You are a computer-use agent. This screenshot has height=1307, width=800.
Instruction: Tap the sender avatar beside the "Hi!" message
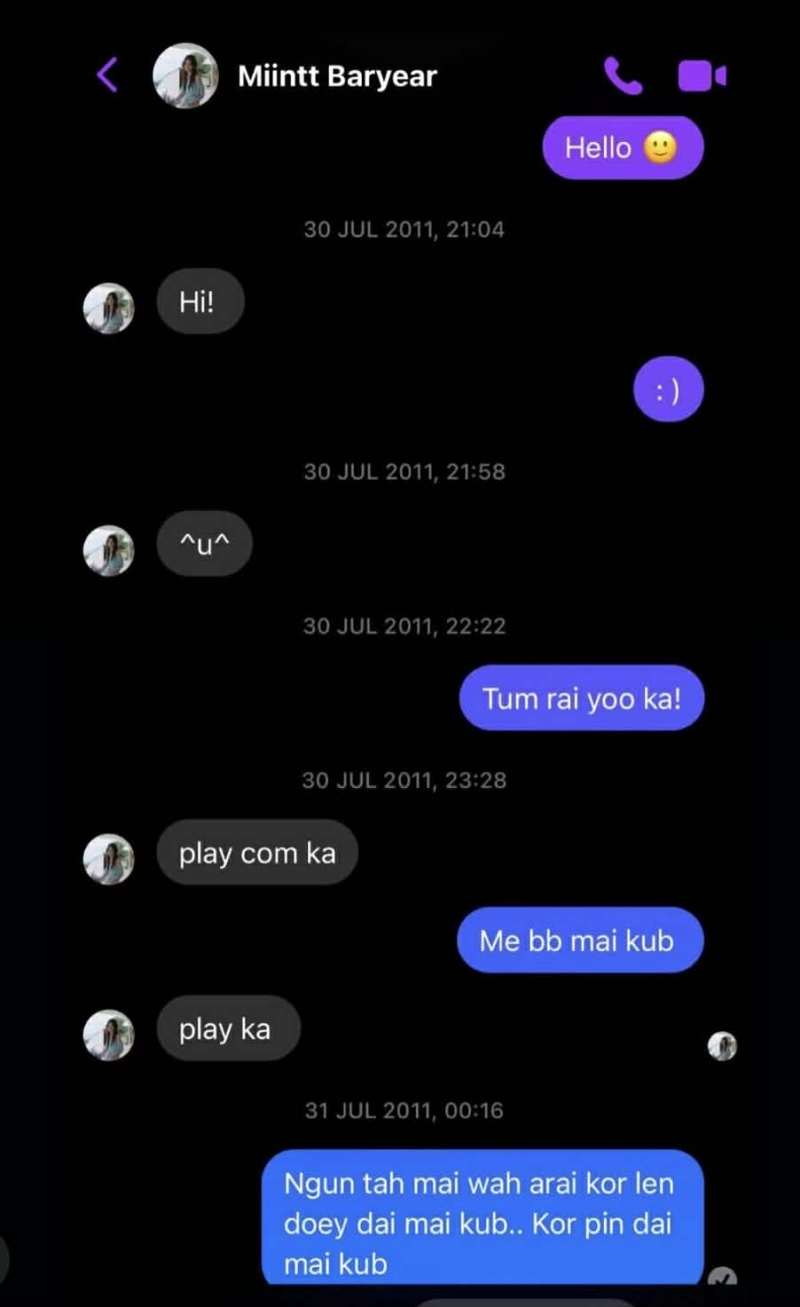click(108, 308)
